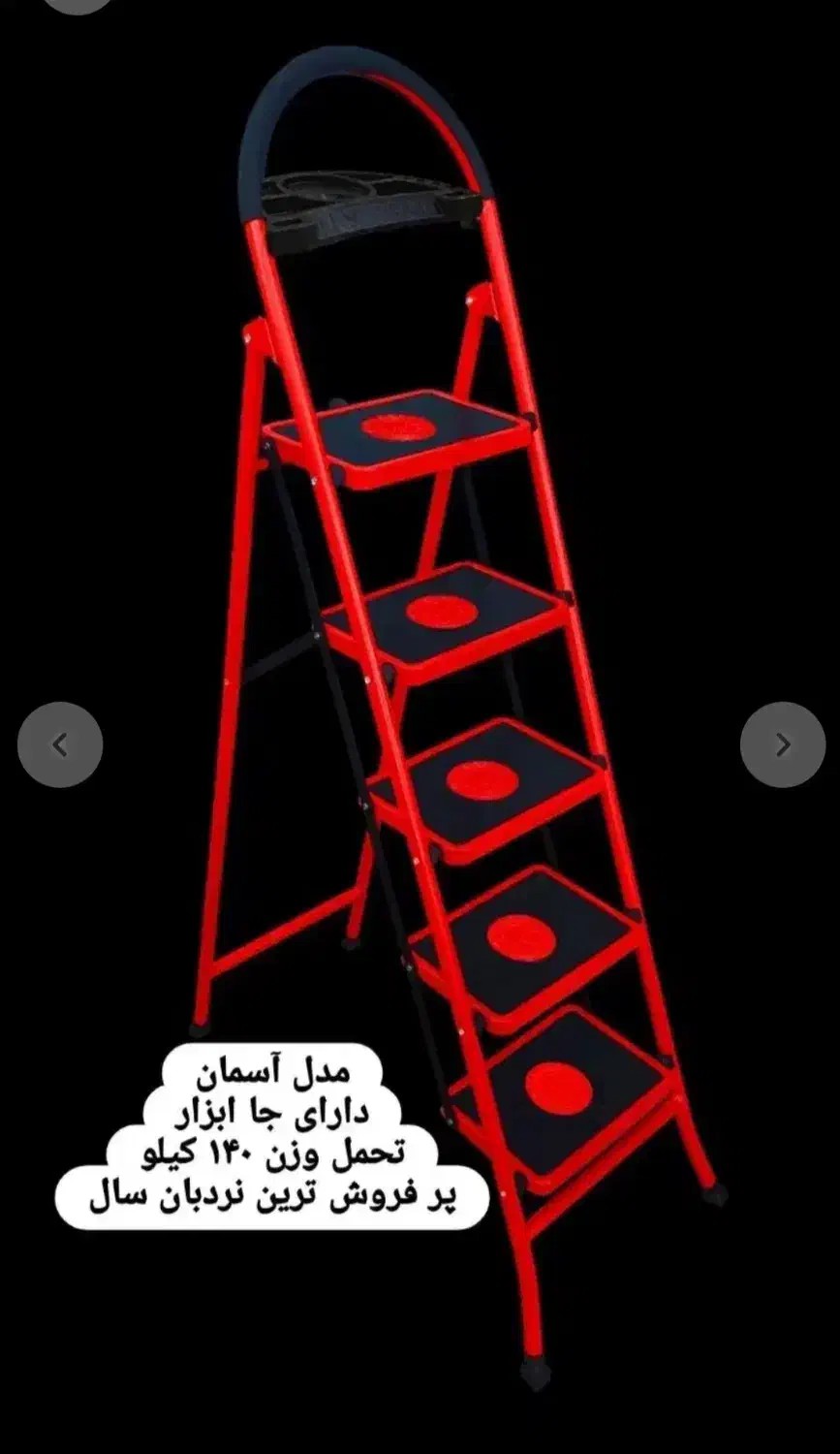
Task: Click the red circle on the bottom step
Action: (x=557, y=1090)
